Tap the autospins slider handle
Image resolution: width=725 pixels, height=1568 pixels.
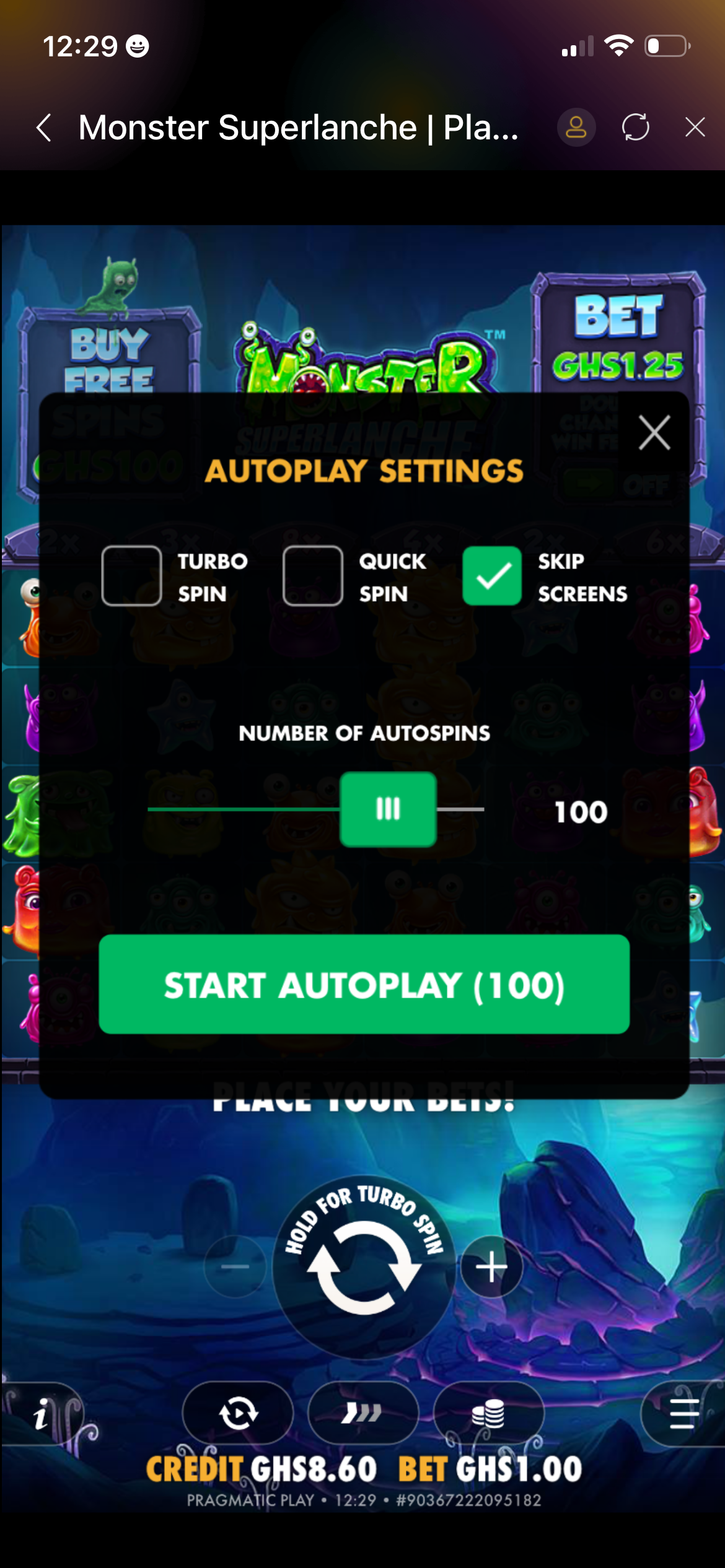point(388,809)
